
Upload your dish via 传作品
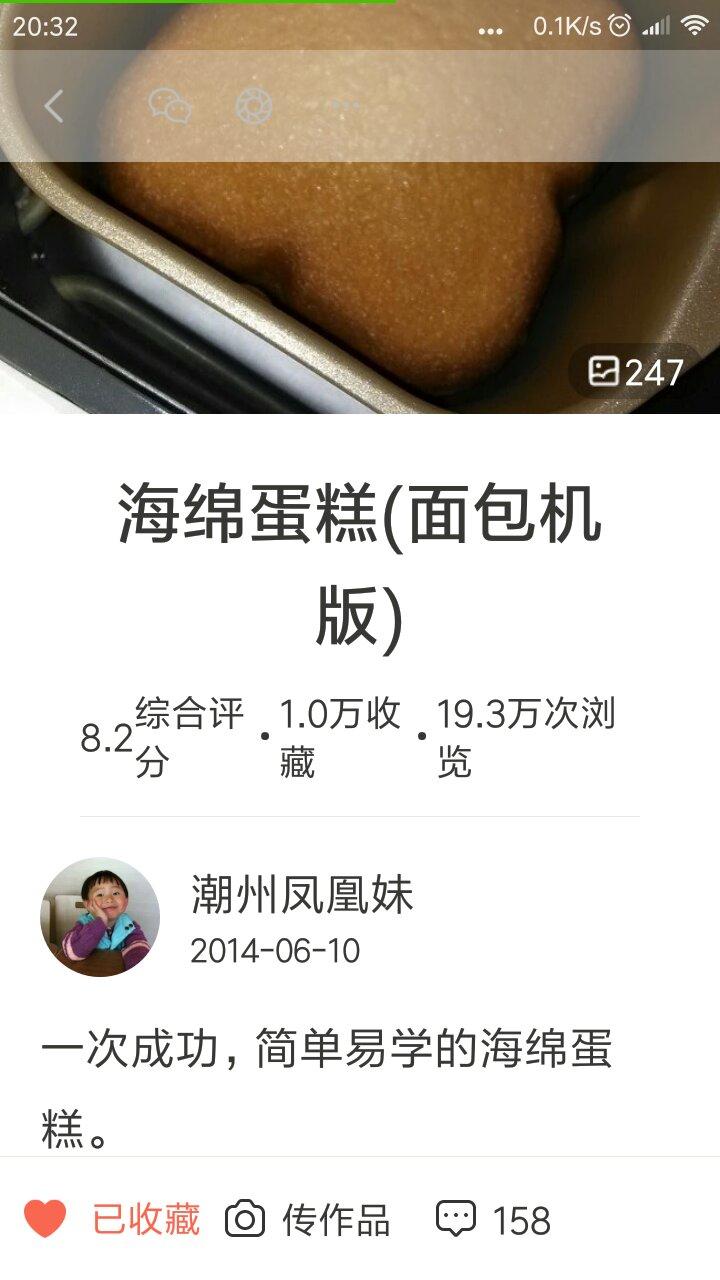tap(308, 1220)
